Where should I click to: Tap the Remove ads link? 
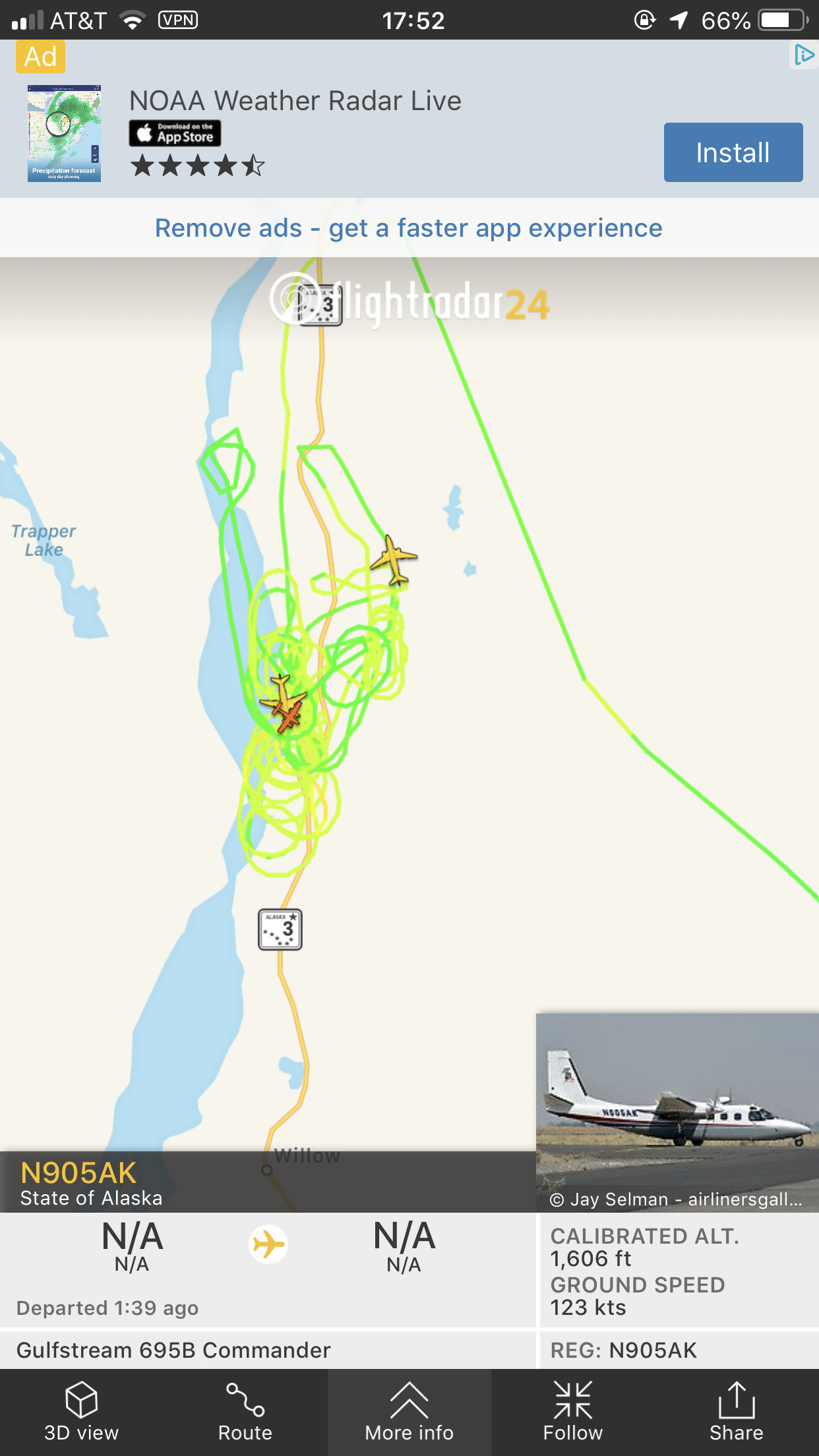[408, 228]
